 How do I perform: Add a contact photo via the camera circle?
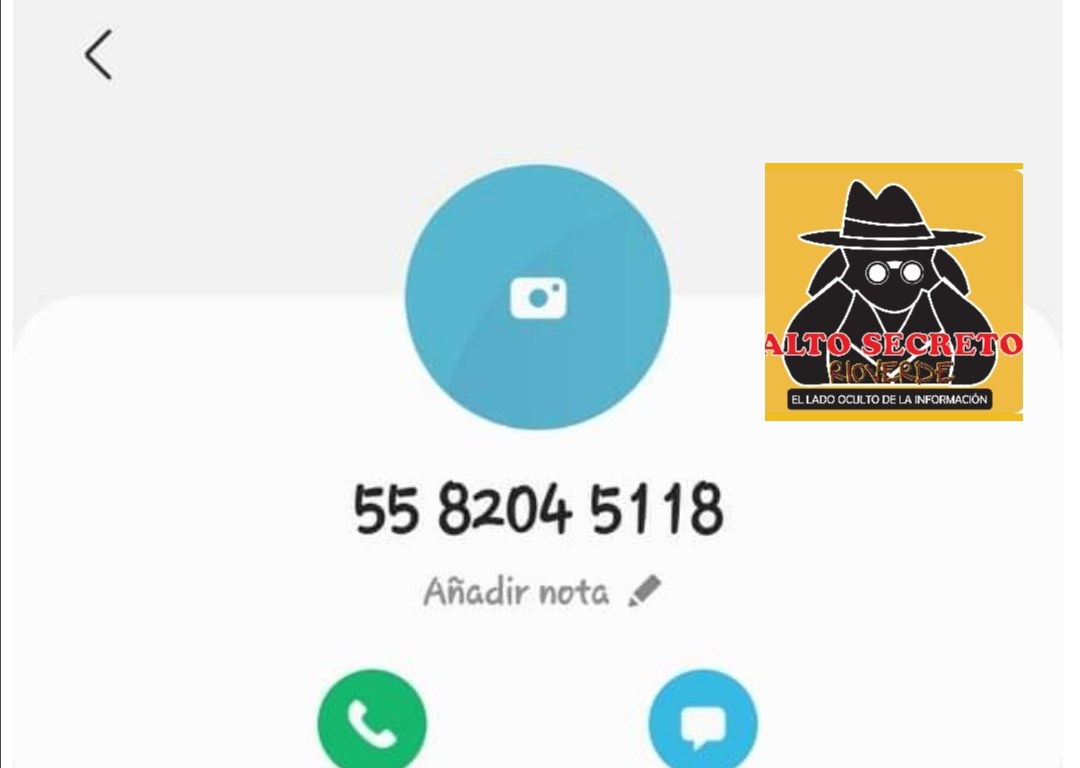pyautogui.click(x=538, y=298)
